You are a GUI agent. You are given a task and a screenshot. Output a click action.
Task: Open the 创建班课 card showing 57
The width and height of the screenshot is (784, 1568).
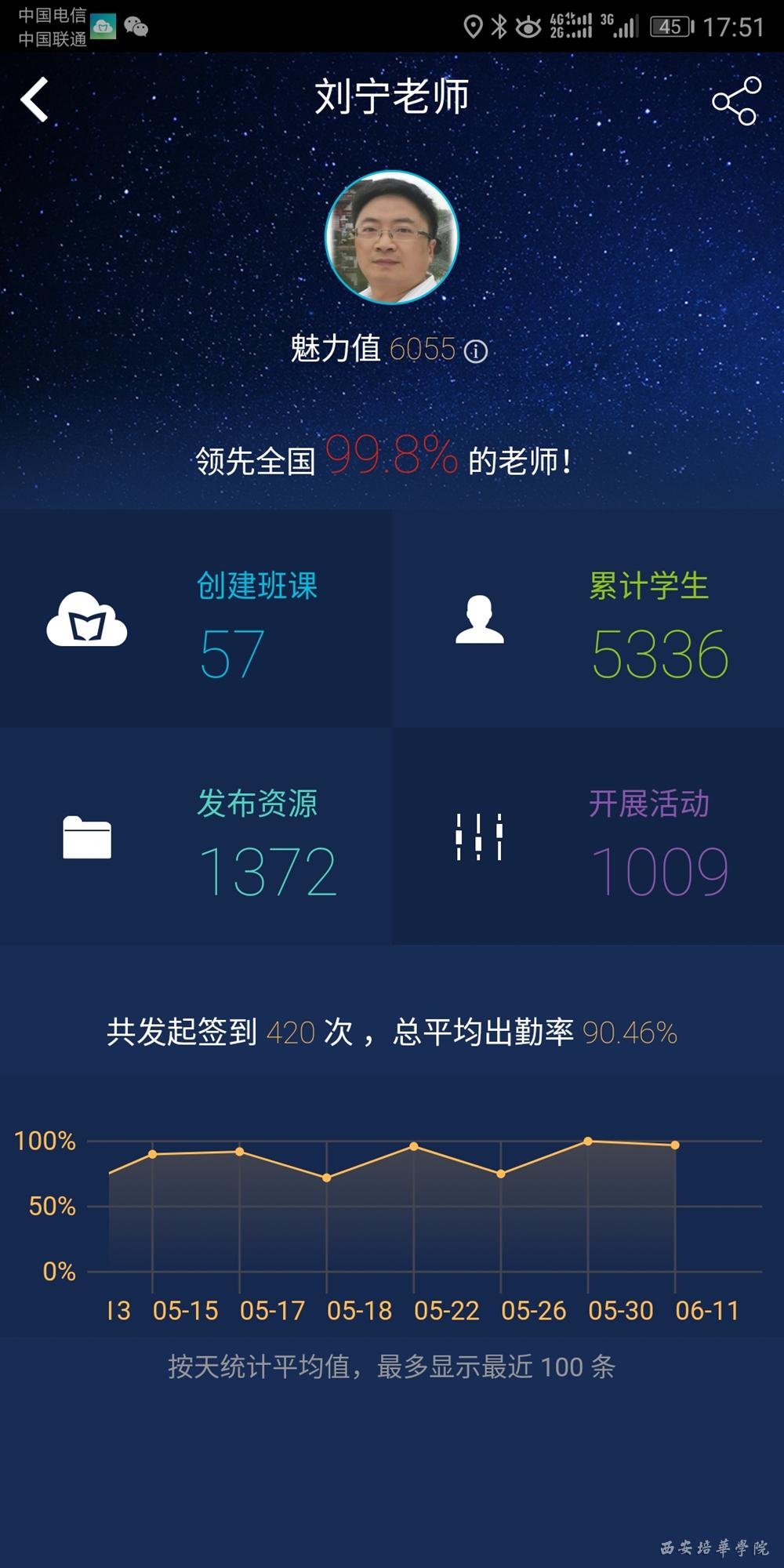(x=196, y=619)
